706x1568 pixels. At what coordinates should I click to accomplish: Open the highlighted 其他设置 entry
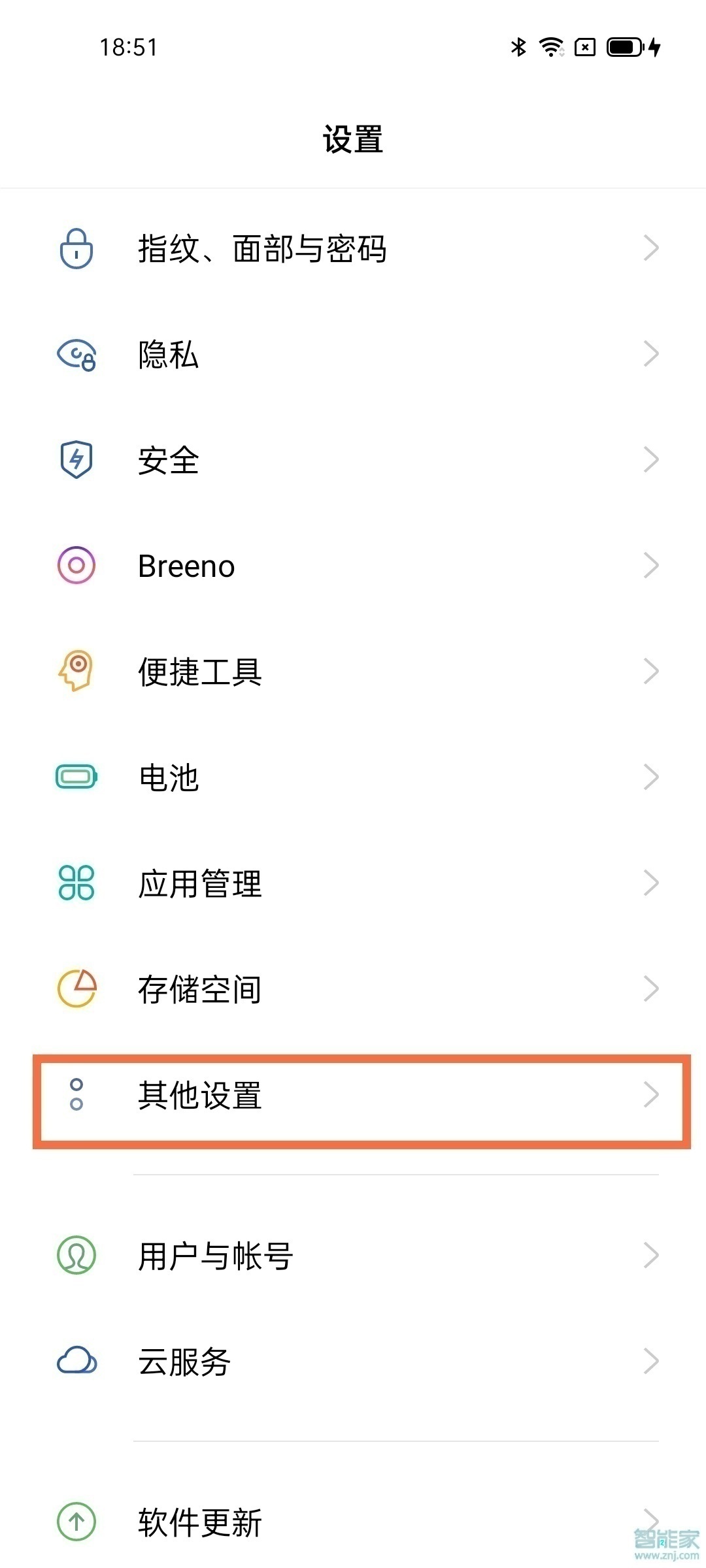click(353, 1094)
